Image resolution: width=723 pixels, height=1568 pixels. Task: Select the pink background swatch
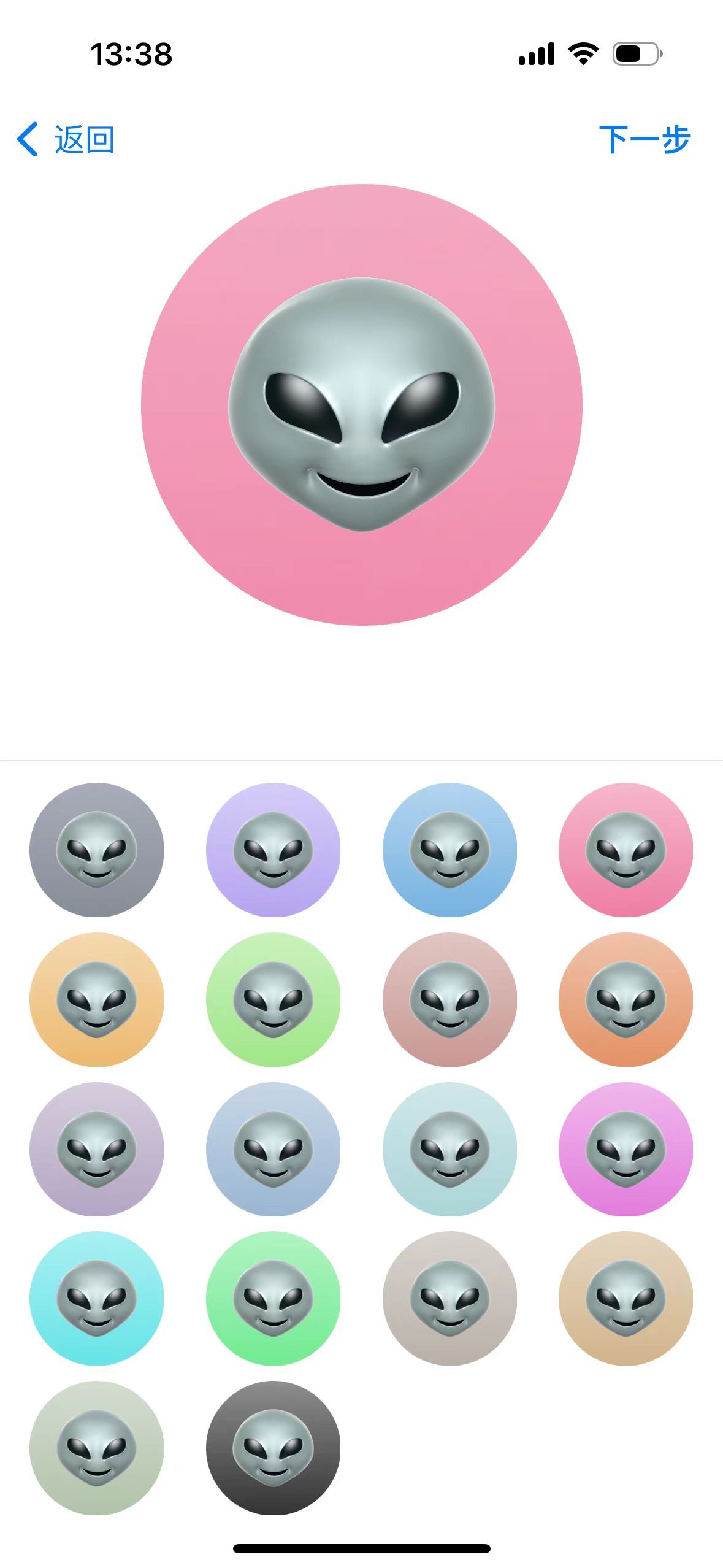click(x=625, y=850)
